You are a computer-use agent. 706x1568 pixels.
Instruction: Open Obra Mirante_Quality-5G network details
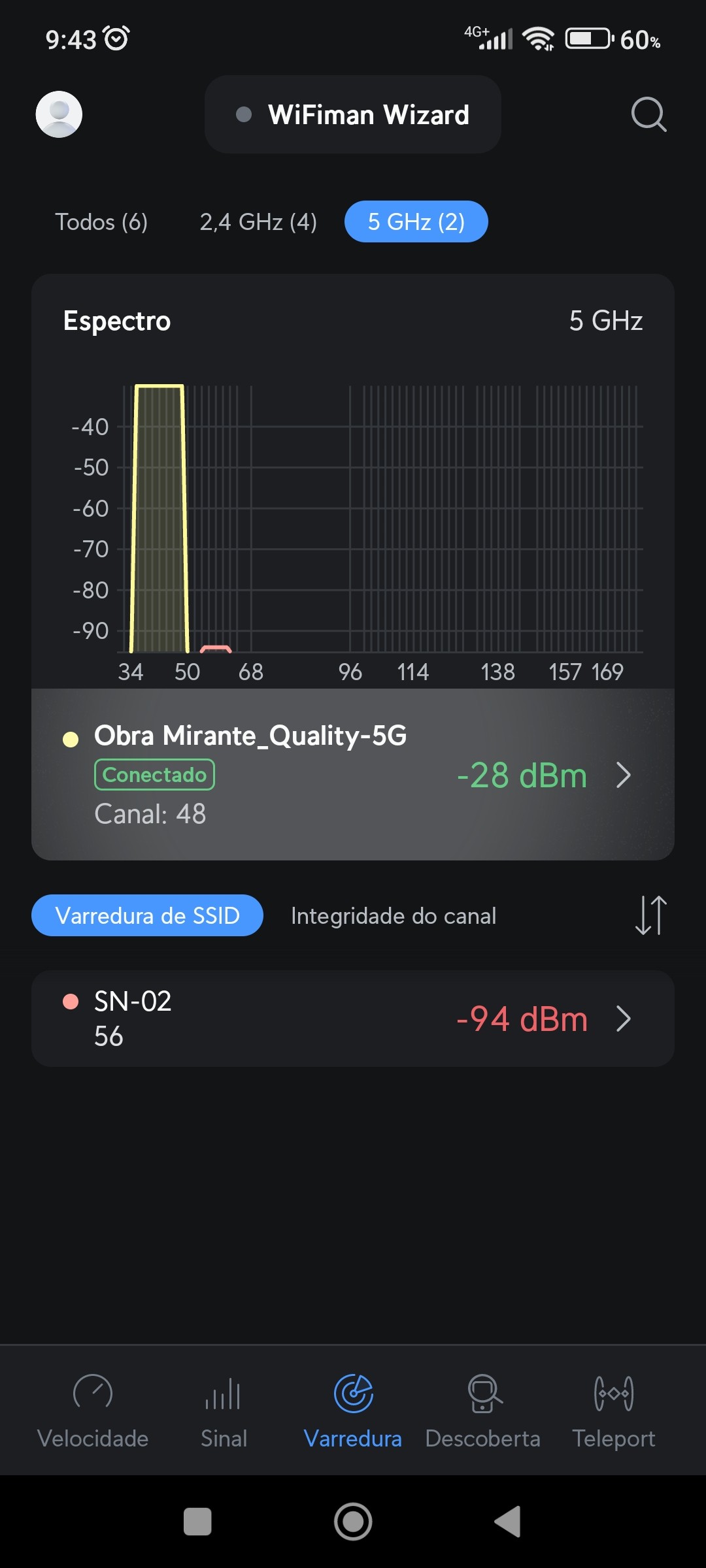(353, 775)
